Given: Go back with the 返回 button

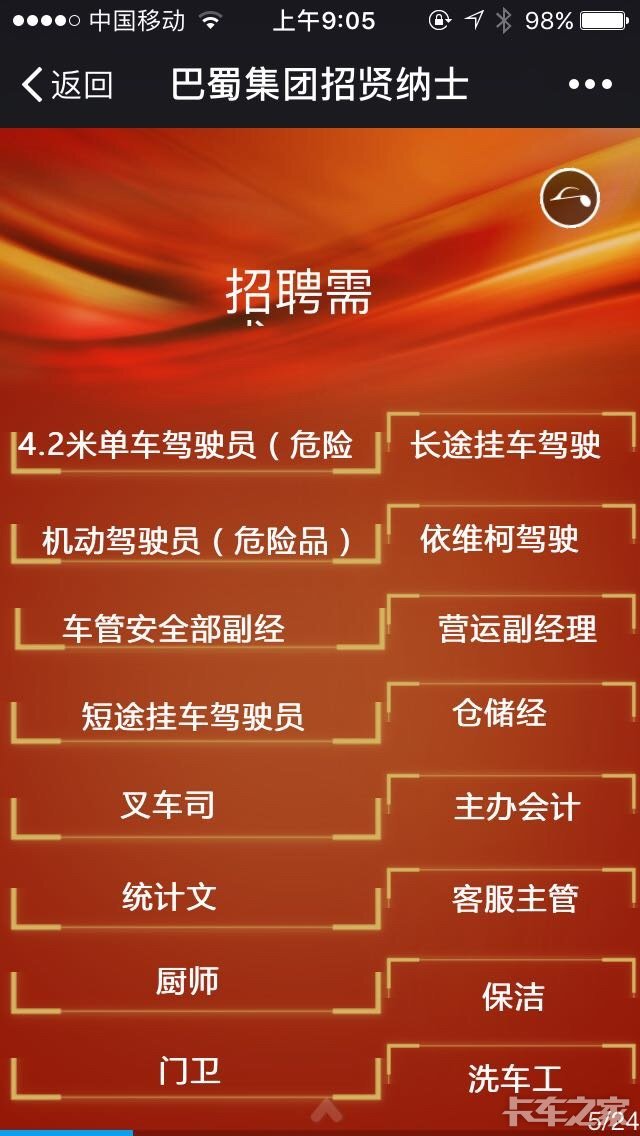Looking at the screenshot, I should [x=66, y=85].
